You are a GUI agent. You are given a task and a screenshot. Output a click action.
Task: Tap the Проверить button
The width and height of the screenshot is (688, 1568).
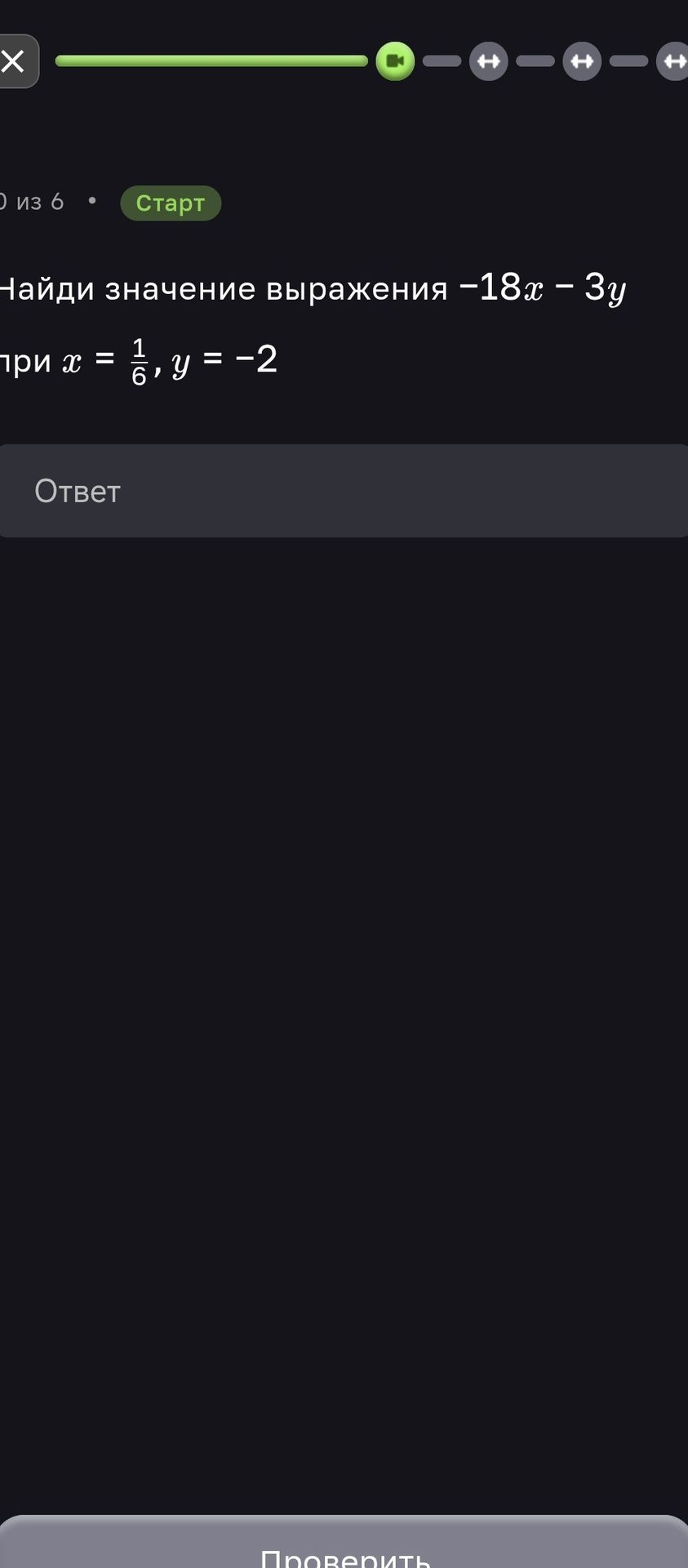click(344, 1542)
